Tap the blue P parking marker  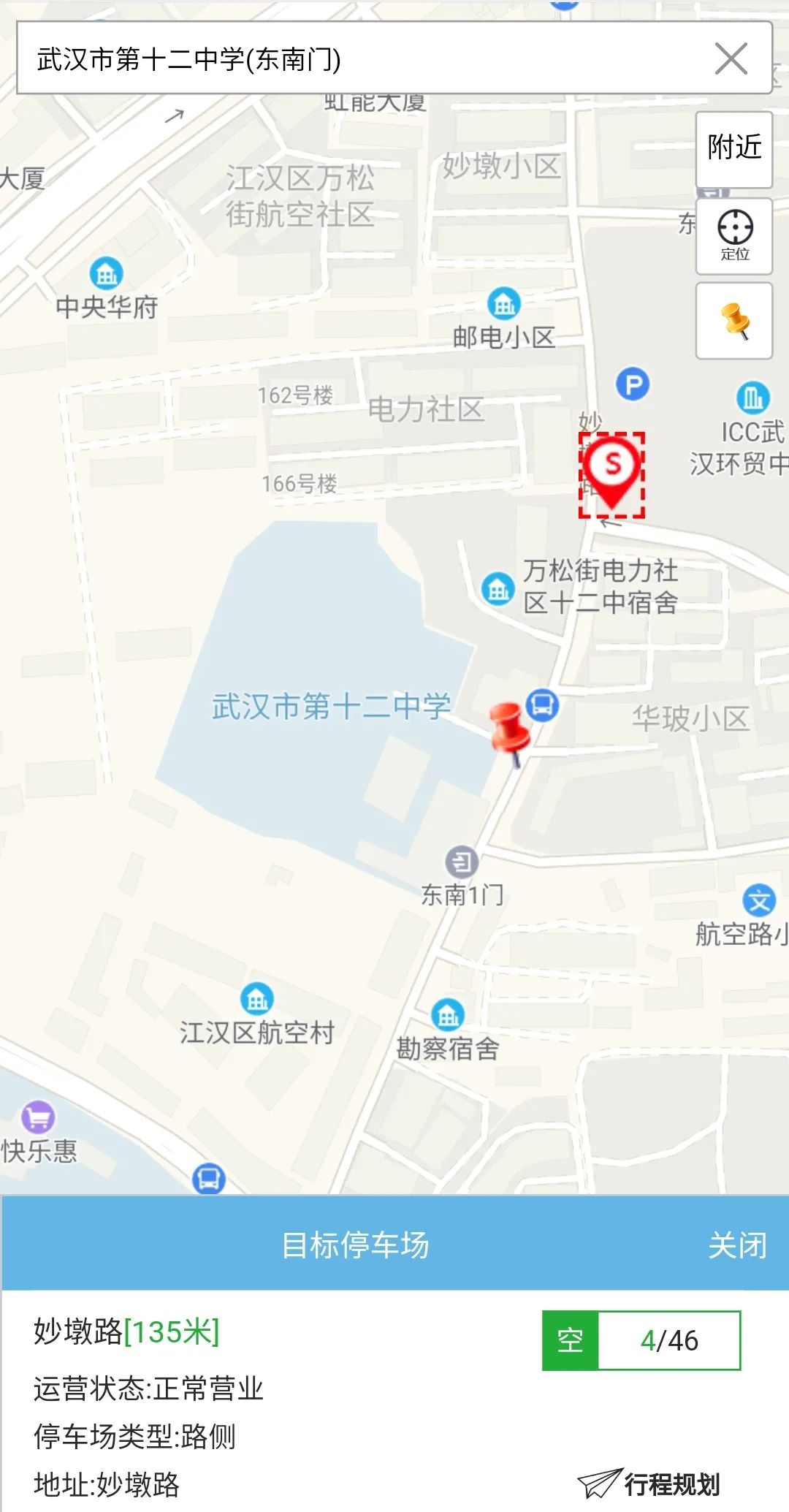click(633, 384)
